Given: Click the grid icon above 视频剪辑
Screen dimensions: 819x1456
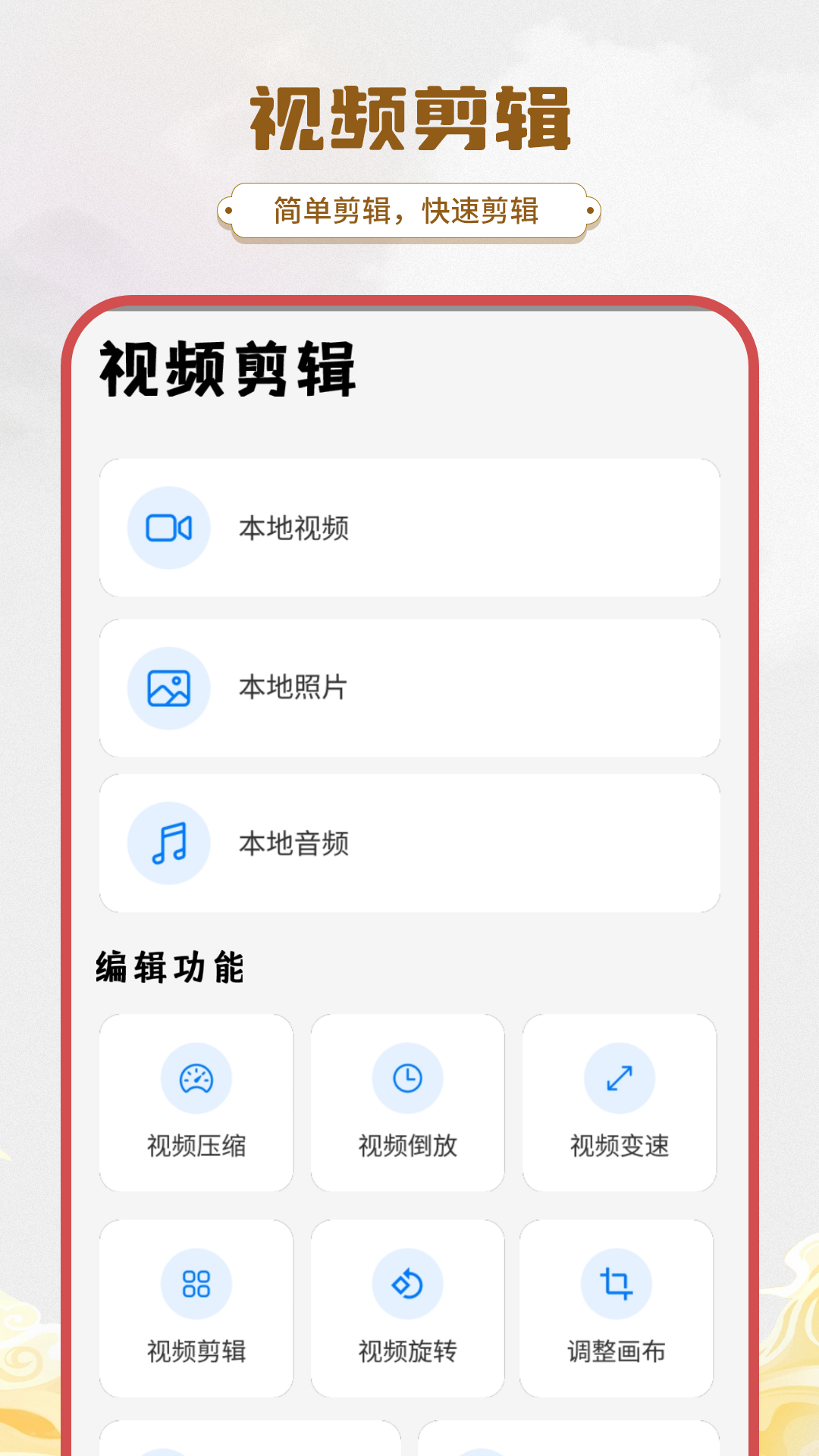Looking at the screenshot, I should (x=196, y=1282).
